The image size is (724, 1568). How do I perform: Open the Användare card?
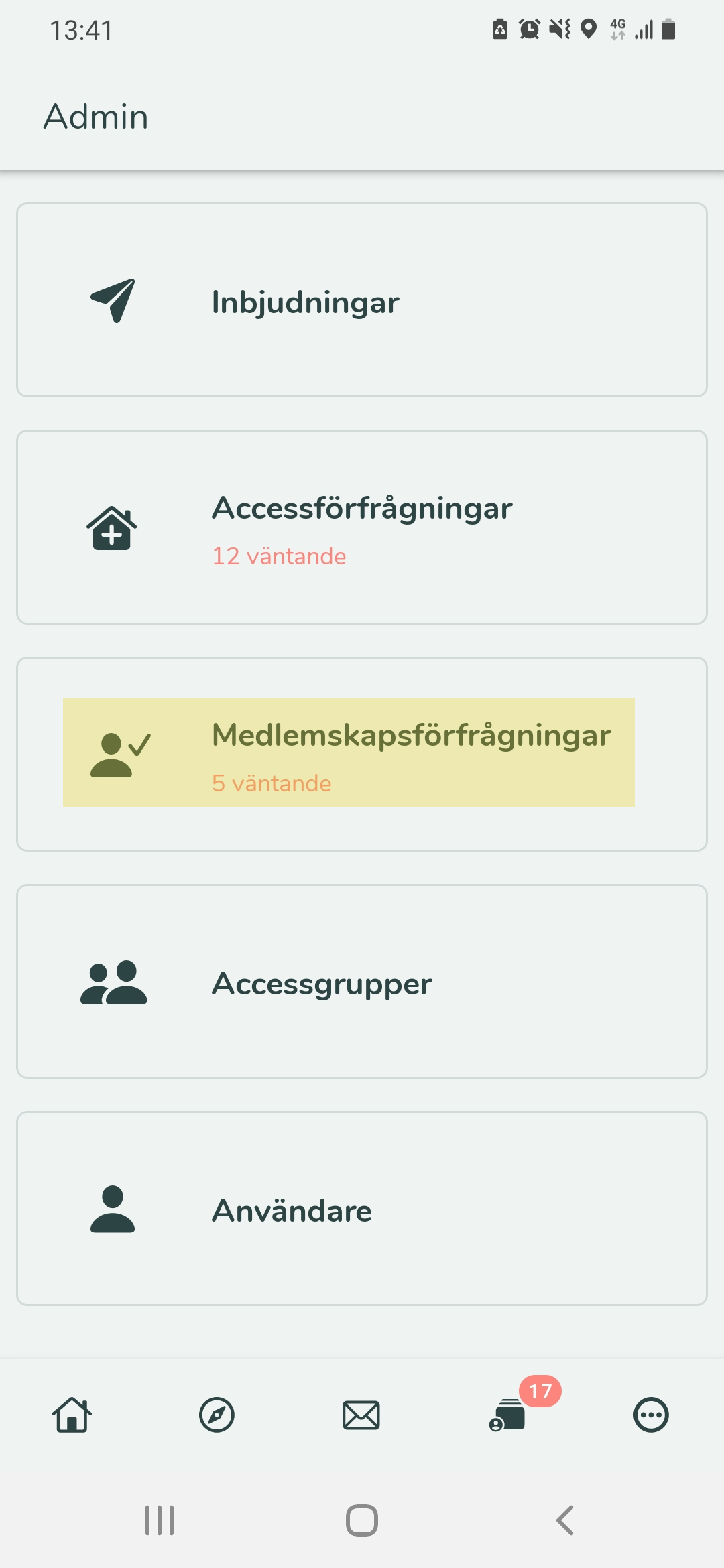coord(362,1208)
